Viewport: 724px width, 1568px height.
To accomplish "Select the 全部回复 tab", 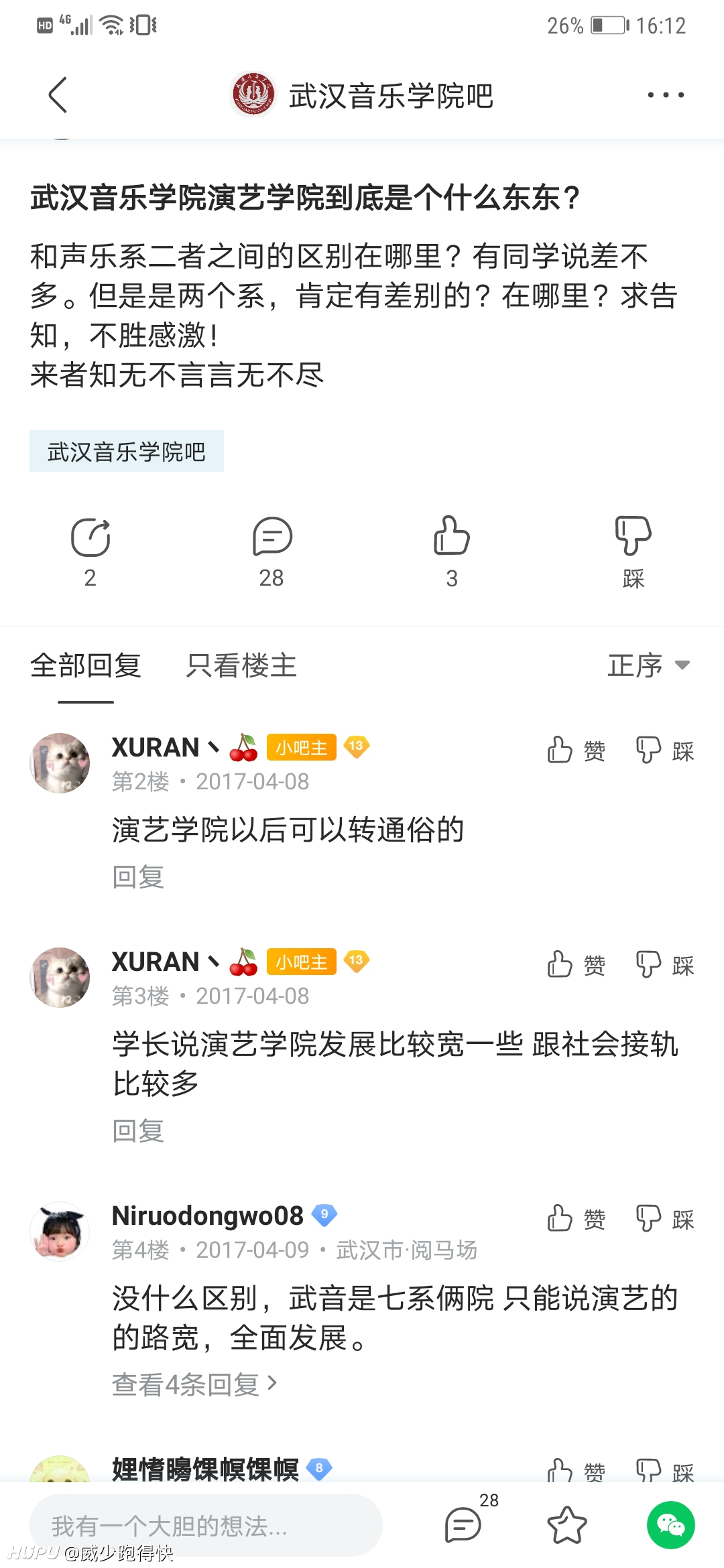I will click(86, 665).
